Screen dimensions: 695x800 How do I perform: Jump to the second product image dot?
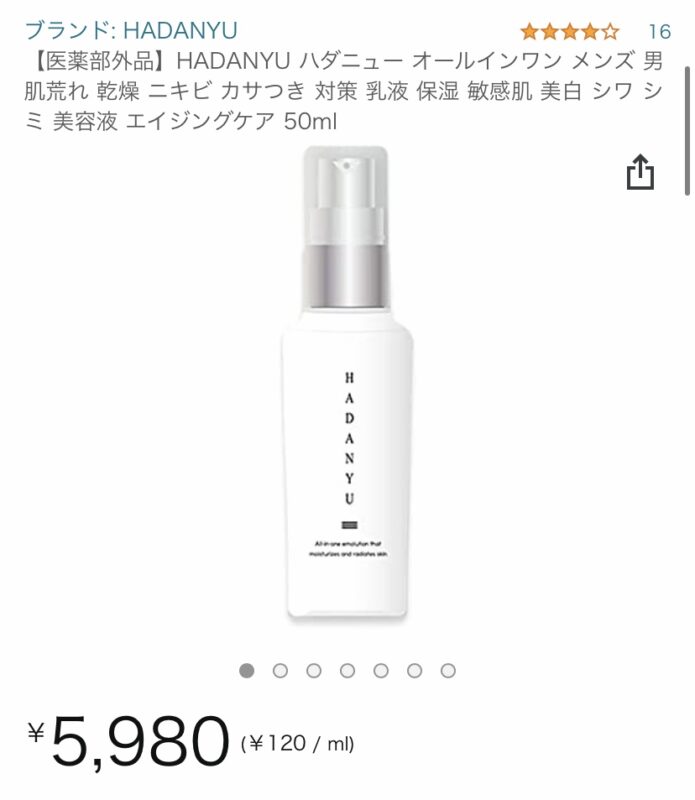click(x=280, y=670)
